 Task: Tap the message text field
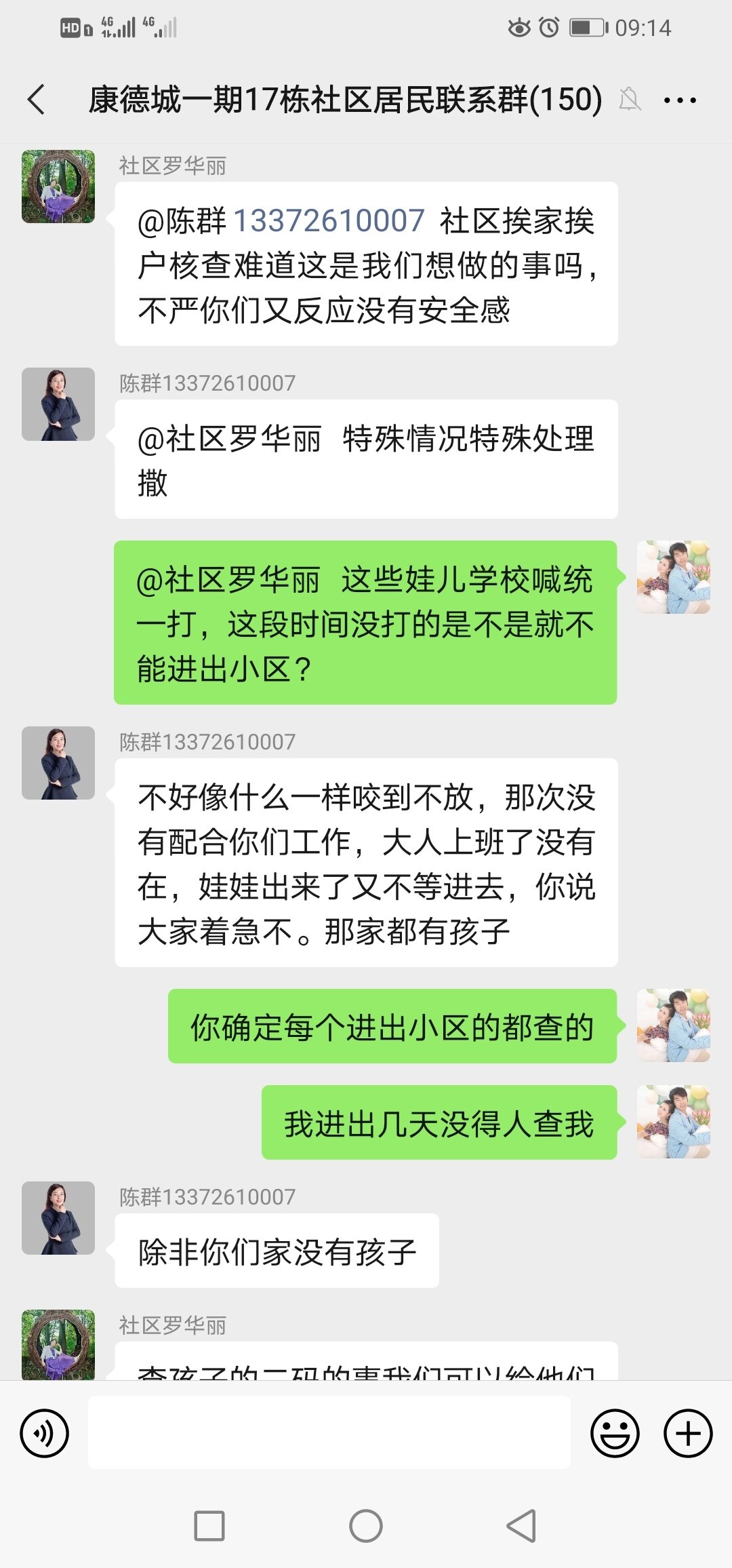[329, 1433]
